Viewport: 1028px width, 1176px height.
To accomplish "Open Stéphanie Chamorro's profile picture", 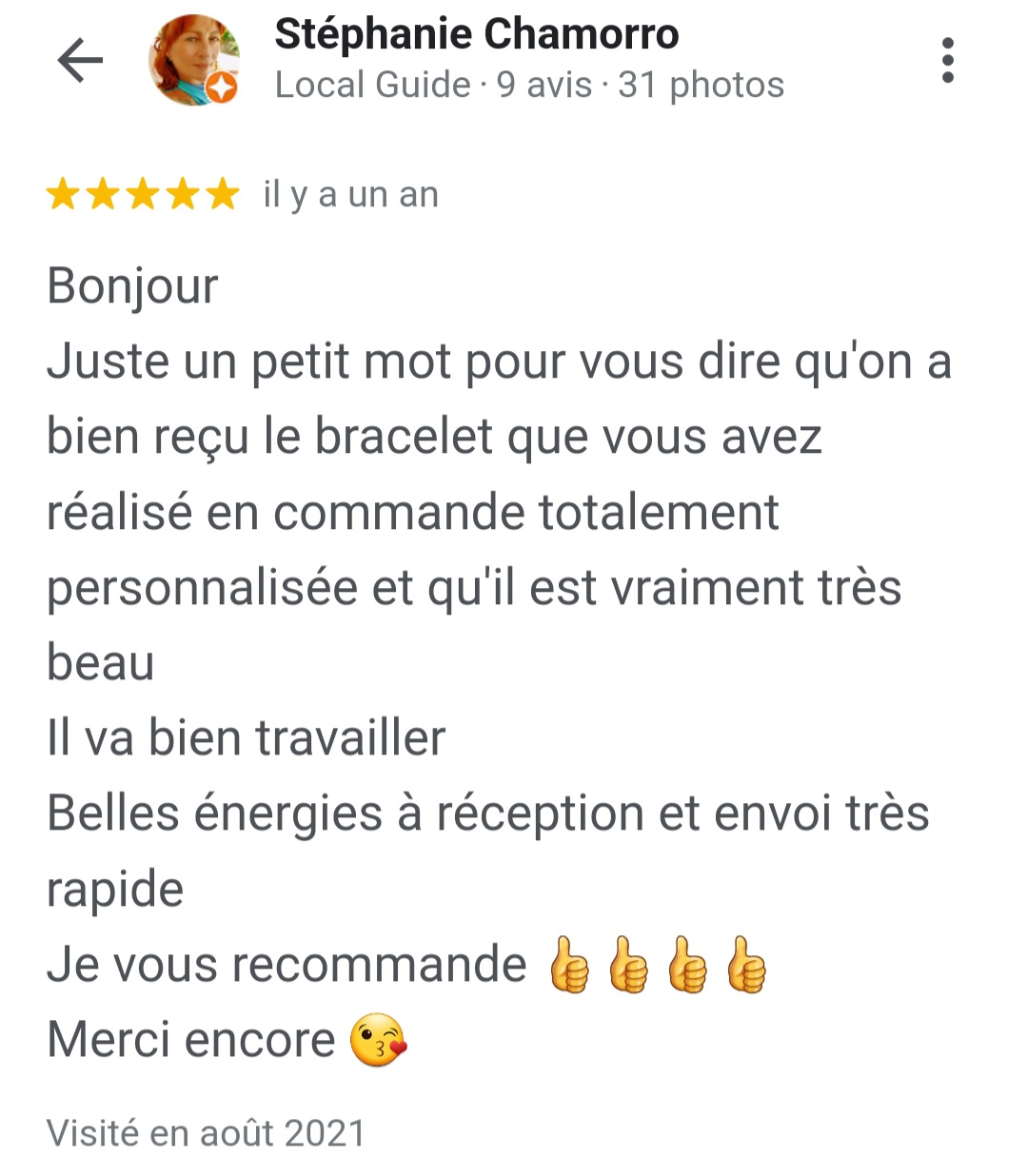I will coord(194,59).
